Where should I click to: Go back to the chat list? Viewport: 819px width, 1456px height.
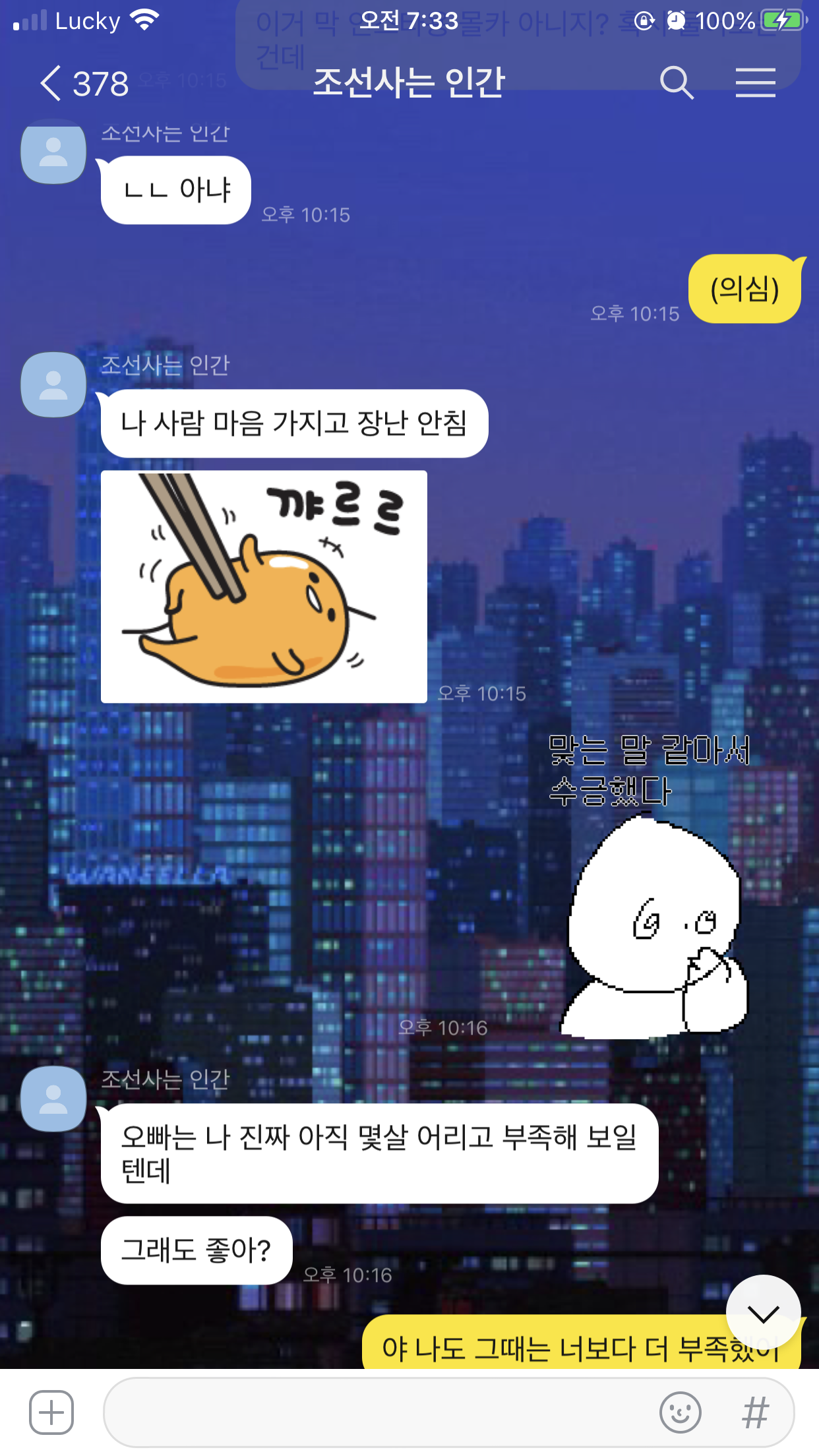pyautogui.click(x=83, y=84)
